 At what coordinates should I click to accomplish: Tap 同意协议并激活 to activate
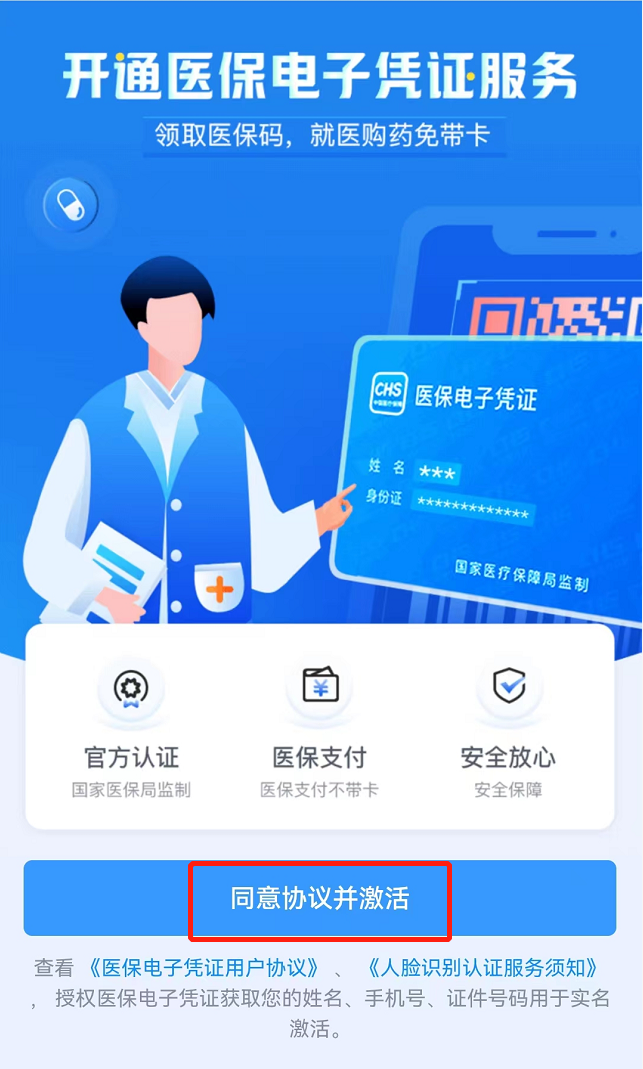[x=320, y=898]
